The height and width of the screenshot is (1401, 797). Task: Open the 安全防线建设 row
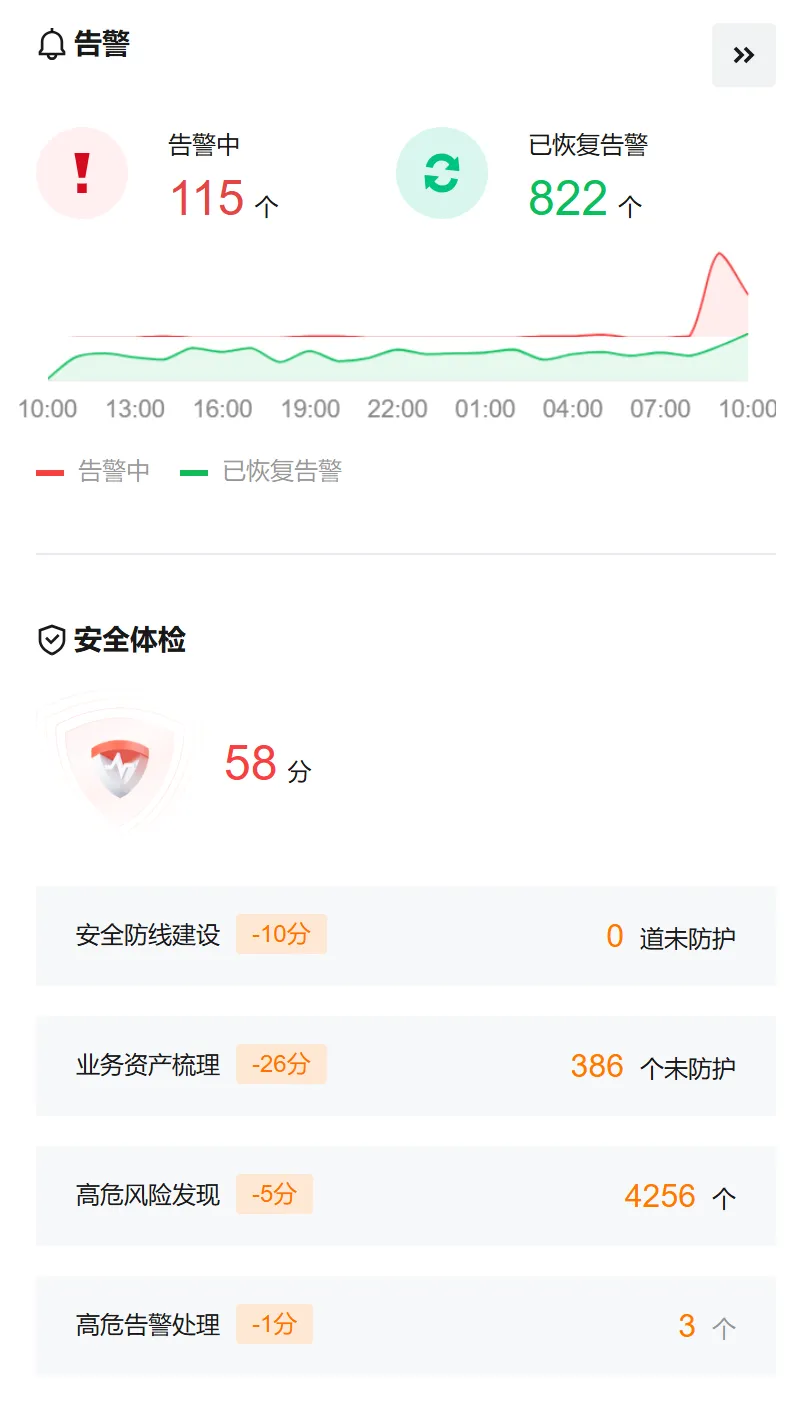[x=405, y=936]
